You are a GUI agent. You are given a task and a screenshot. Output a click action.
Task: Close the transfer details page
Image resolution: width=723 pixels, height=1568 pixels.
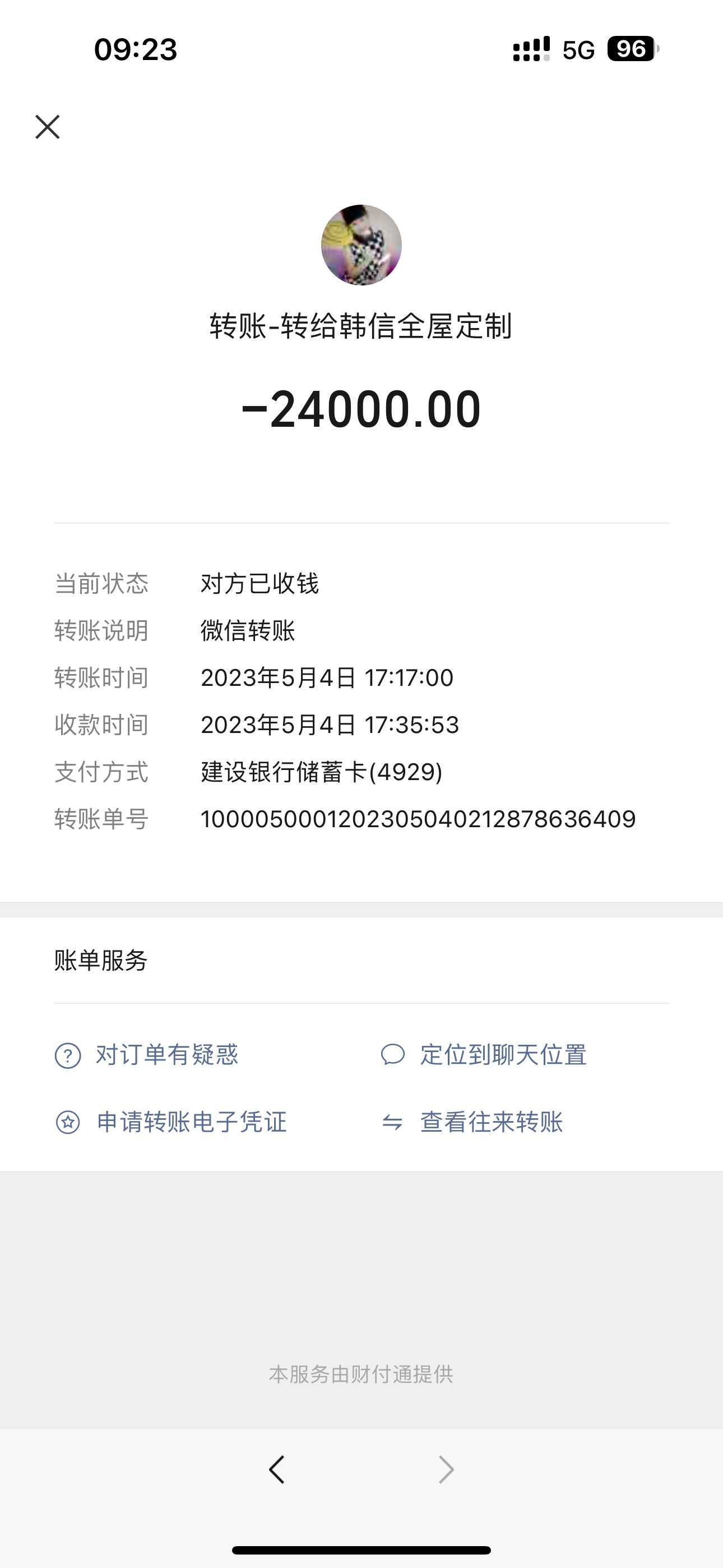coord(48,127)
